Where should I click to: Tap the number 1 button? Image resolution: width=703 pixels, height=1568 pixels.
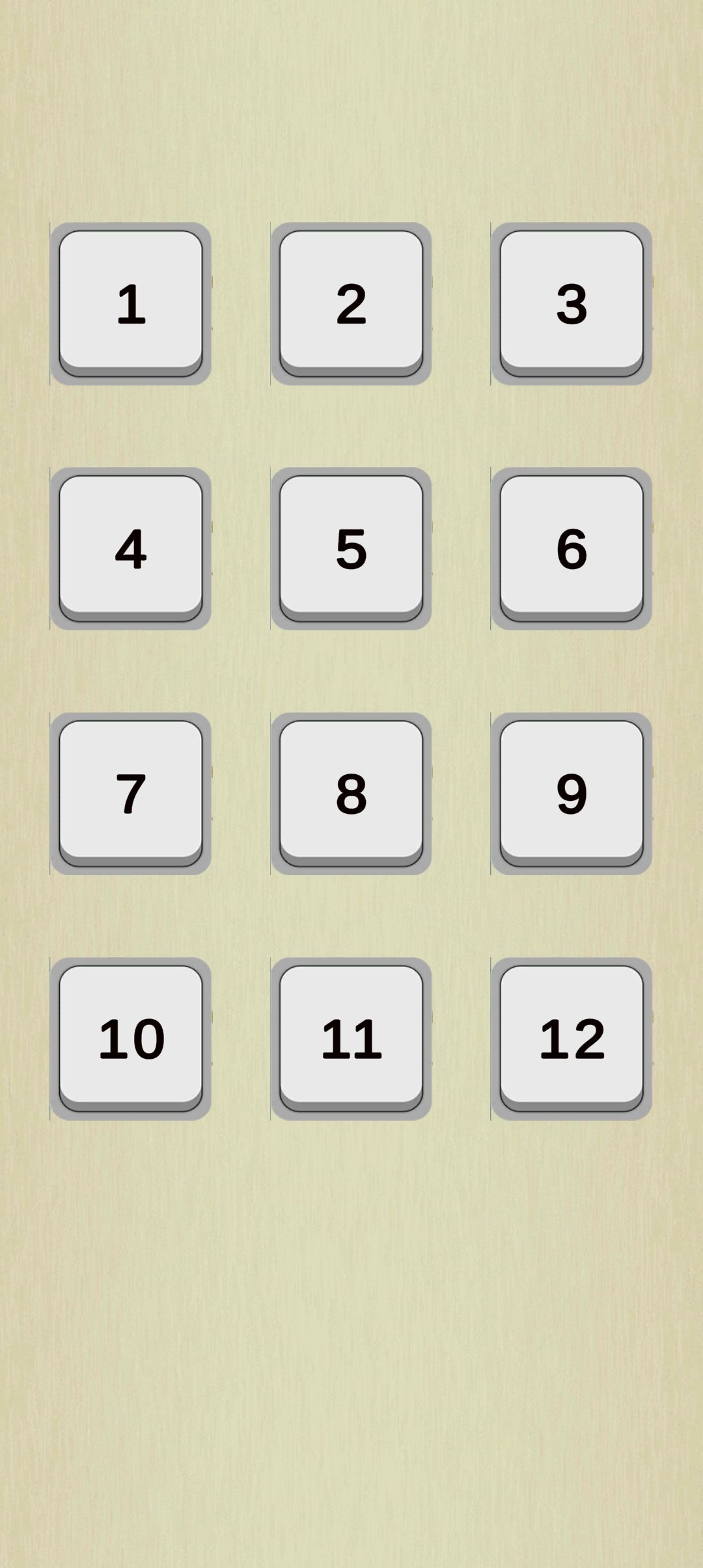[131, 303]
